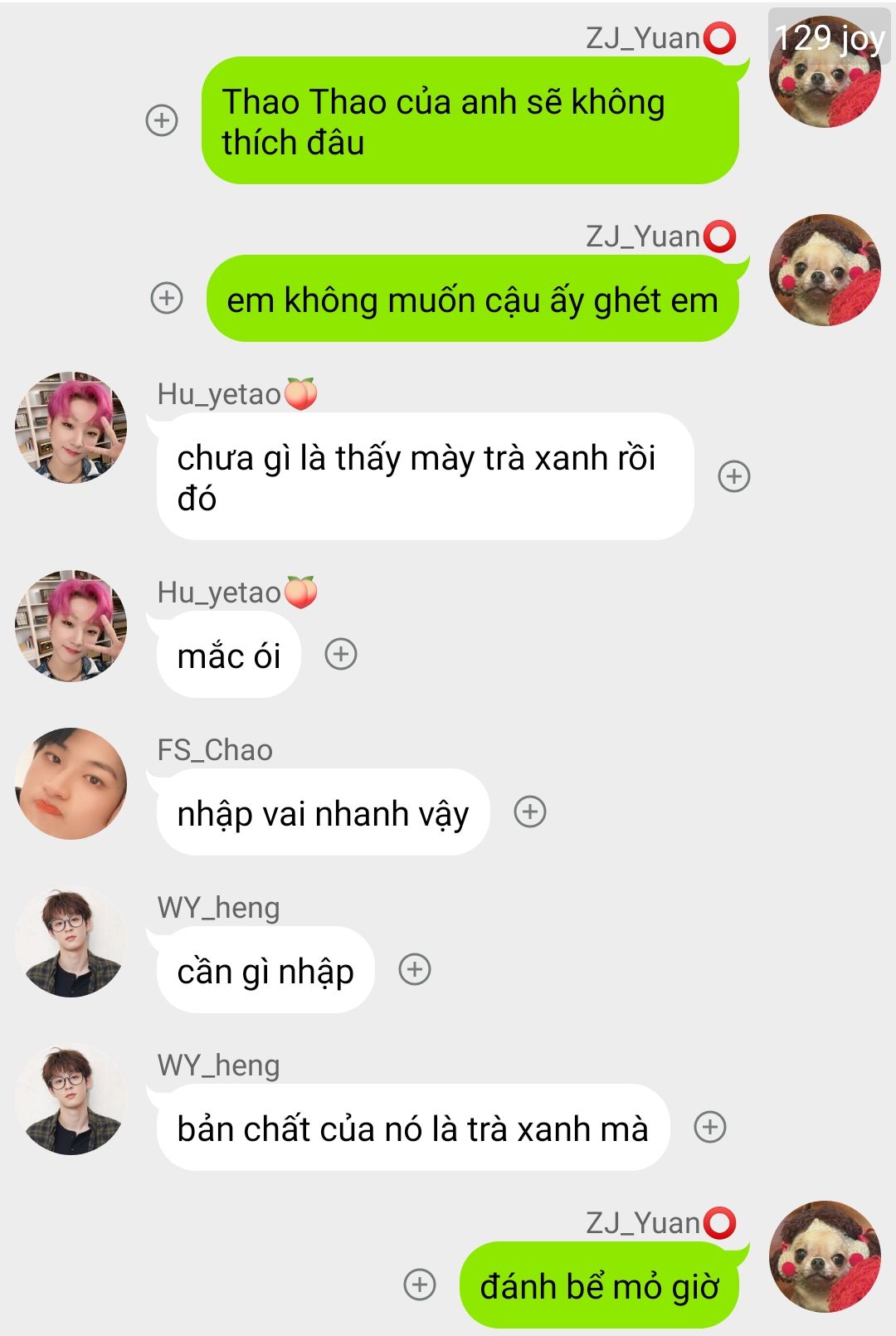This screenshot has height=1336, width=896.
Task: Open WY_heng's avatar beside "cần gì nhập"
Action: tap(71, 941)
